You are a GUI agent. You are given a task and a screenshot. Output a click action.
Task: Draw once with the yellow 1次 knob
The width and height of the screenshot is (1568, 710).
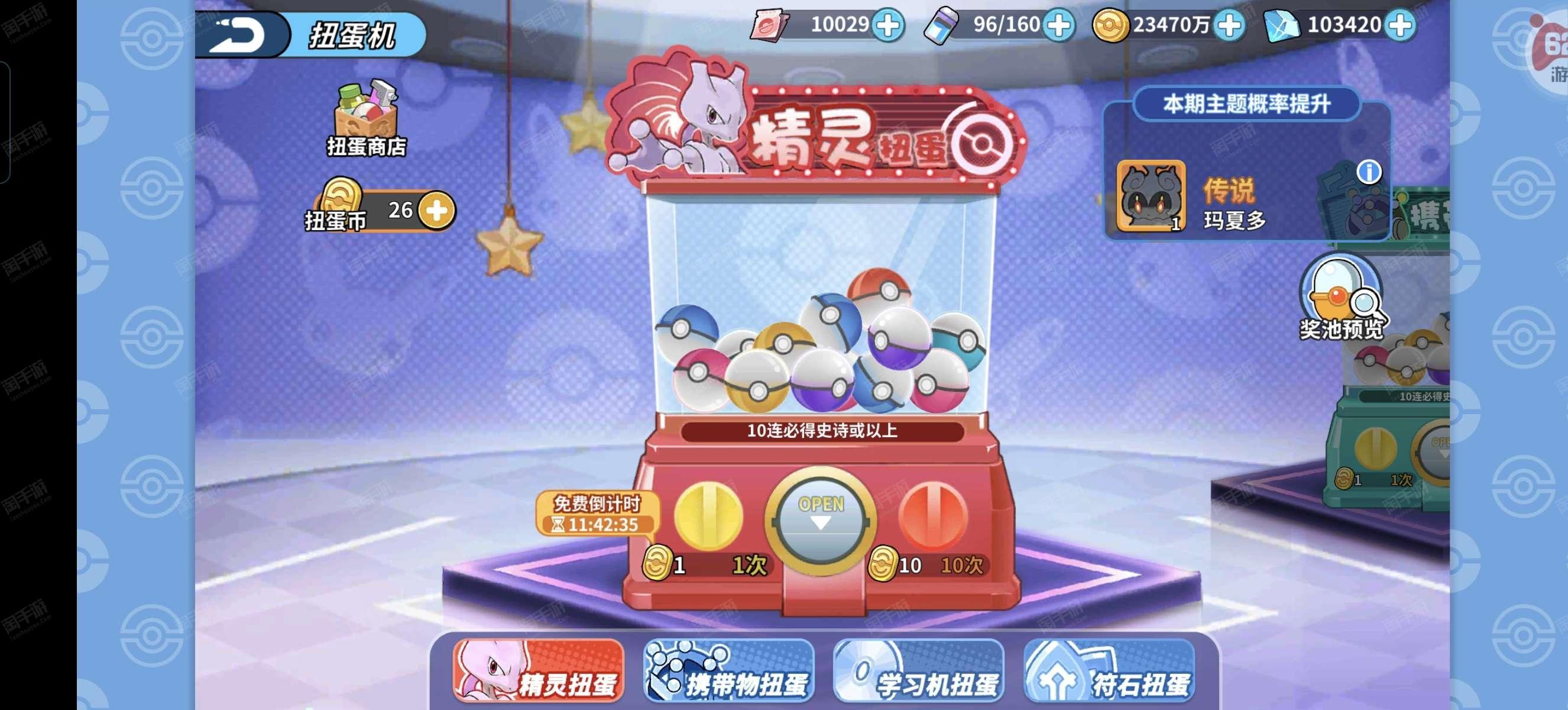[x=708, y=516]
